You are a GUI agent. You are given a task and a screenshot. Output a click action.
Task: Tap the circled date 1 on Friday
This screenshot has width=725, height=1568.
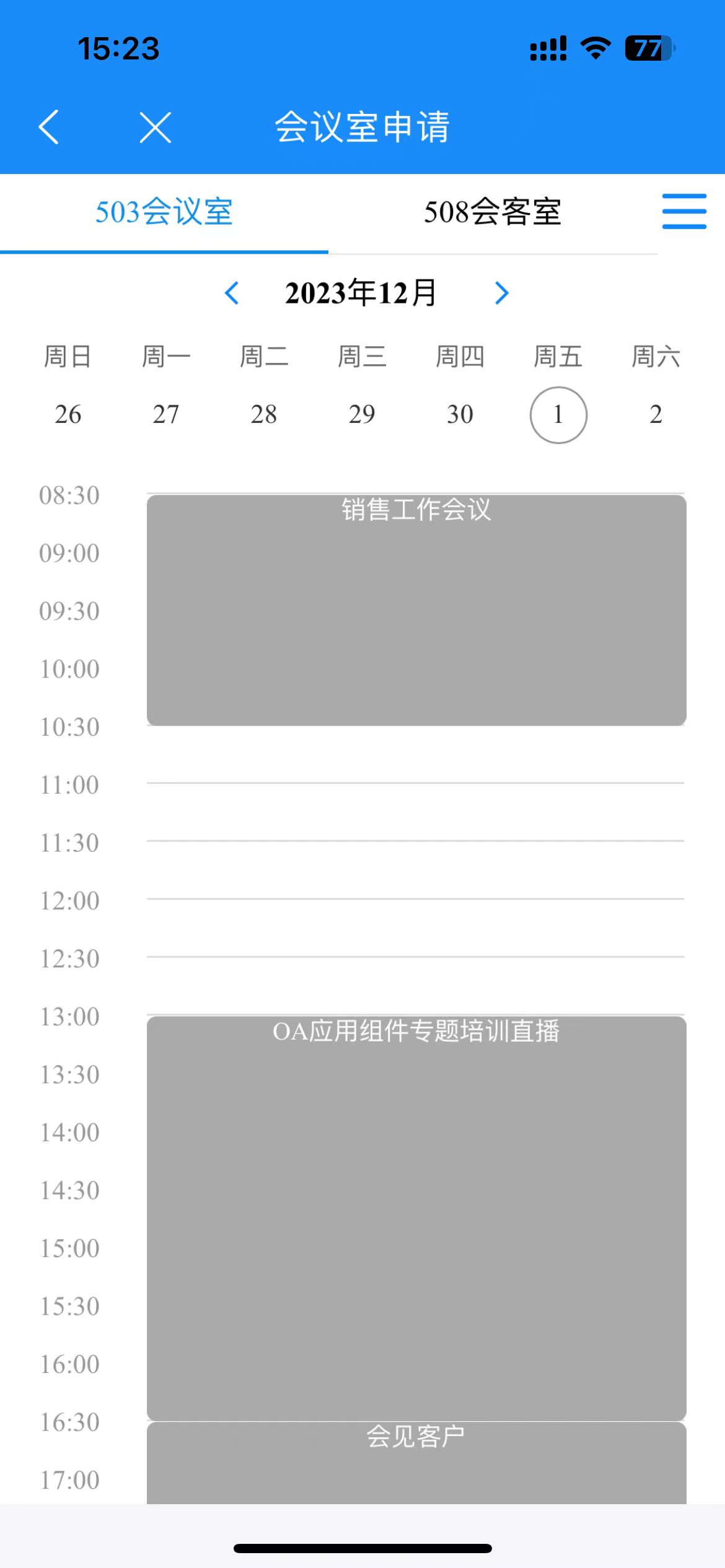coord(558,414)
